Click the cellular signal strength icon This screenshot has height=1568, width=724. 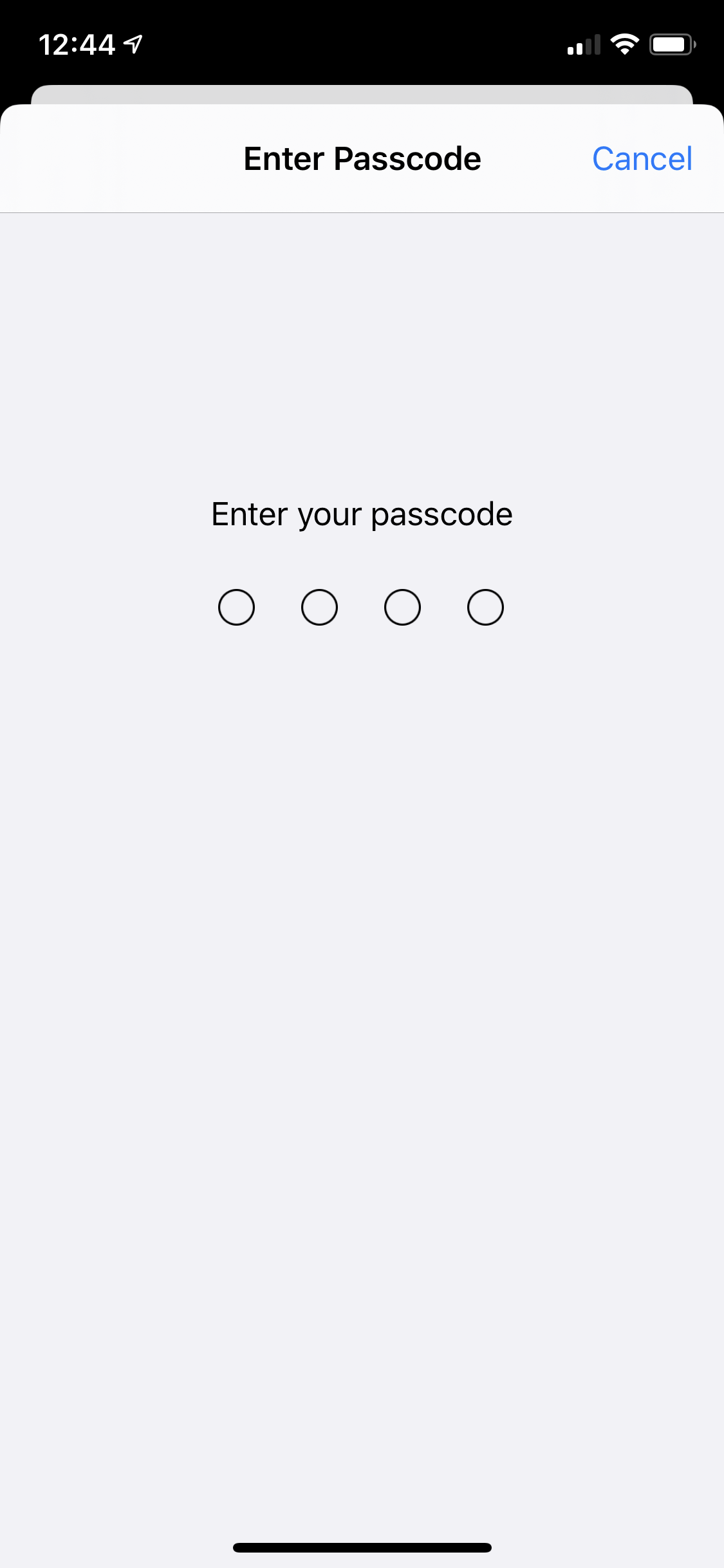582,44
